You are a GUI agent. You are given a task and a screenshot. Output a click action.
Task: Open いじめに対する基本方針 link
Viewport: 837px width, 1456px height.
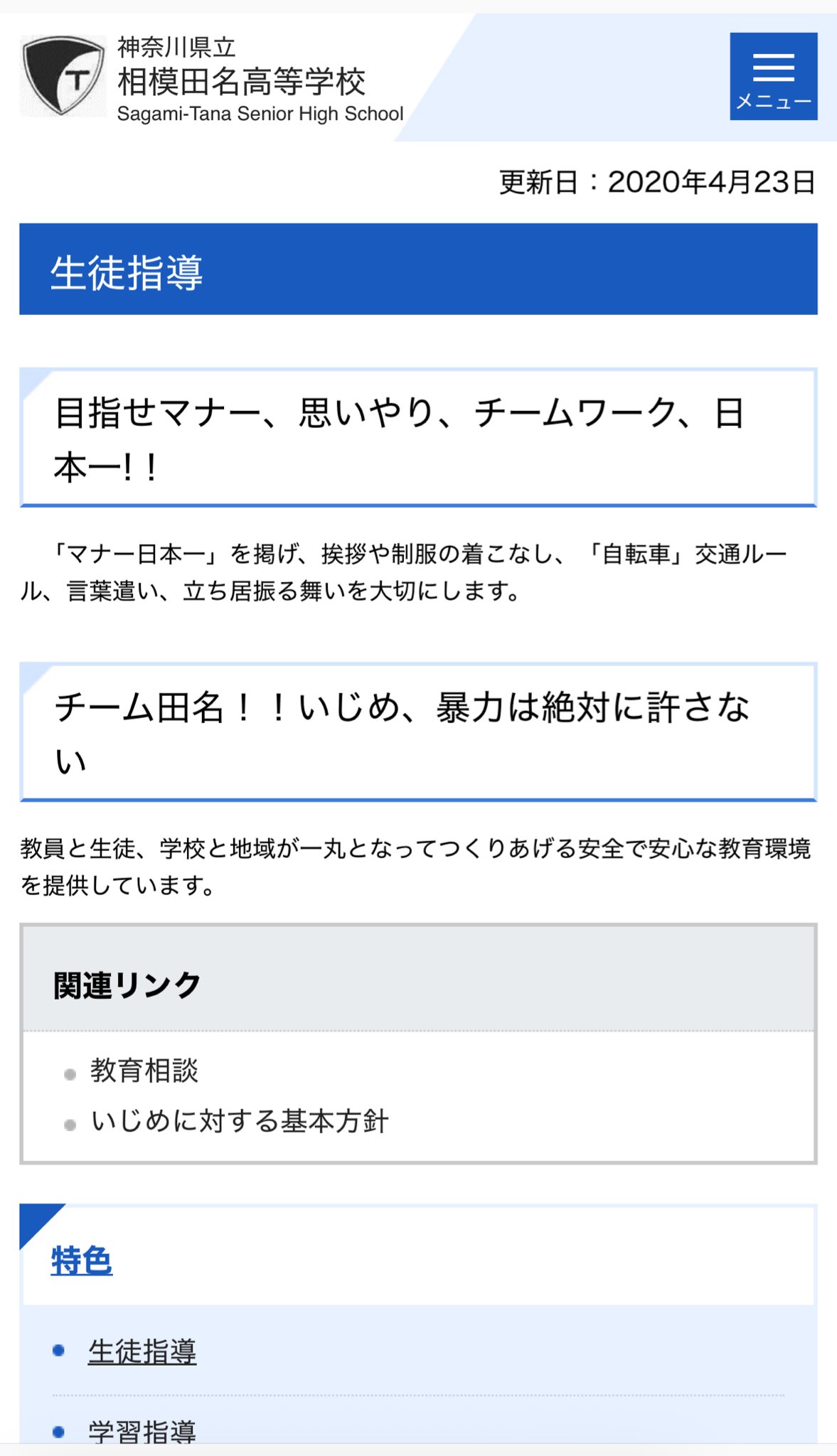pos(240,1121)
